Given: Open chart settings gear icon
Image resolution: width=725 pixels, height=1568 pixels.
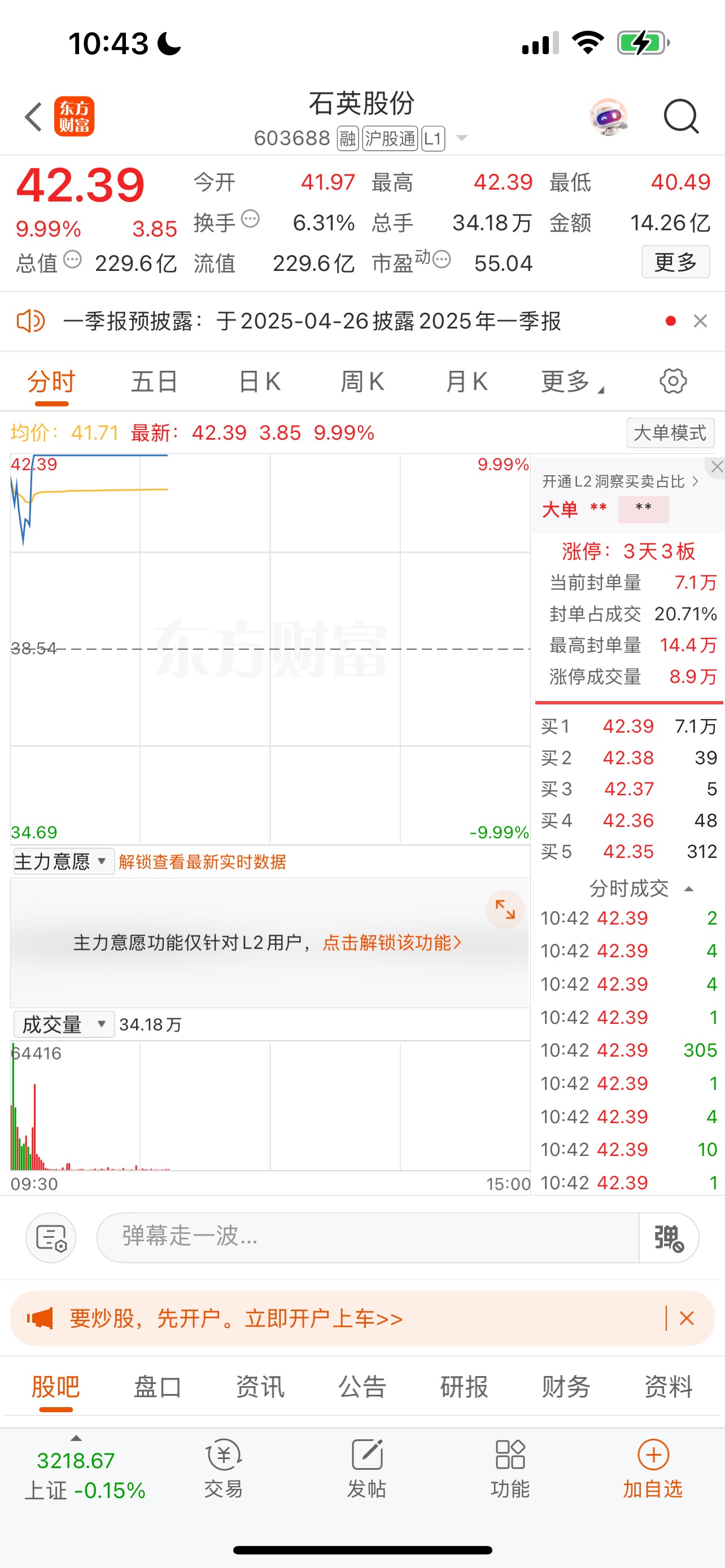Looking at the screenshot, I should (x=672, y=382).
